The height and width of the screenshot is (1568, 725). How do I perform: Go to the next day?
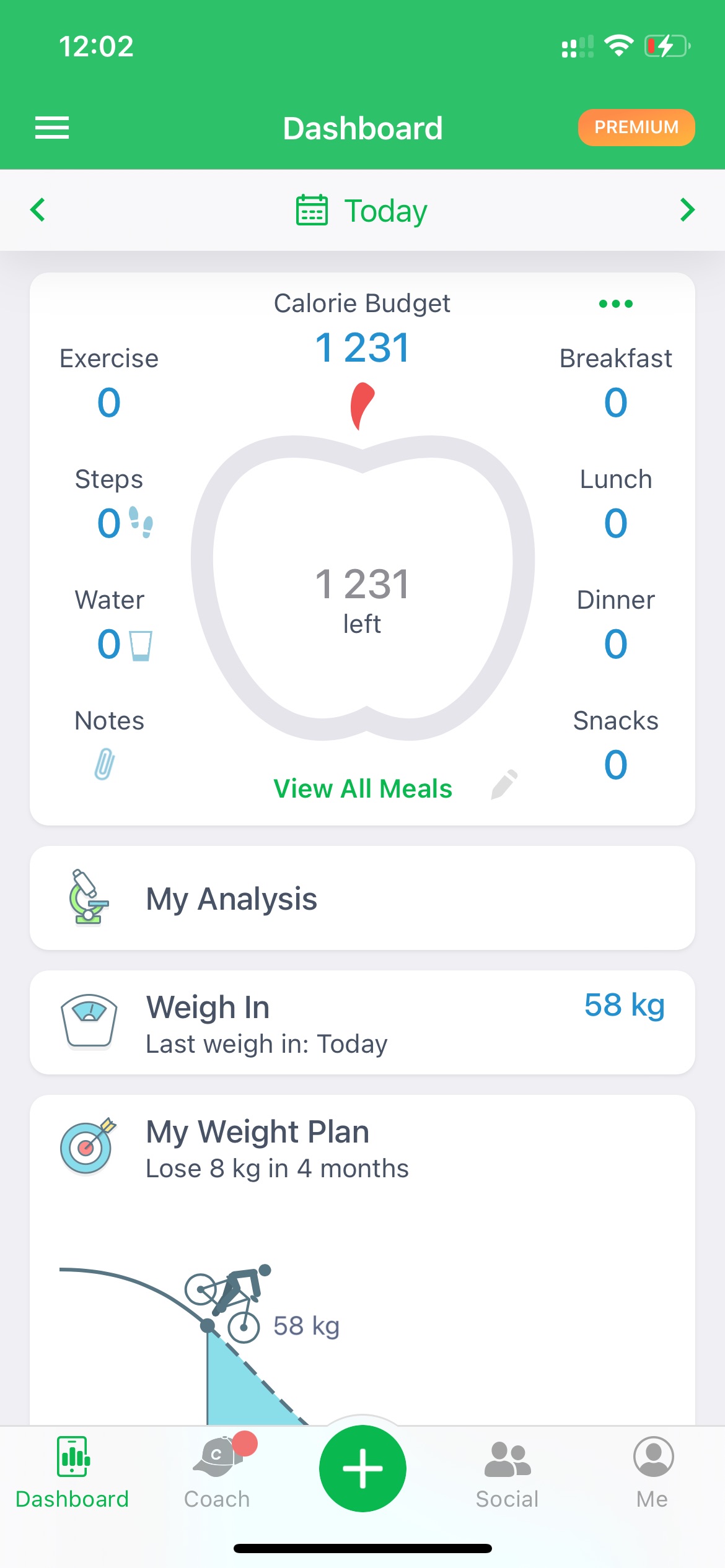click(687, 210)
